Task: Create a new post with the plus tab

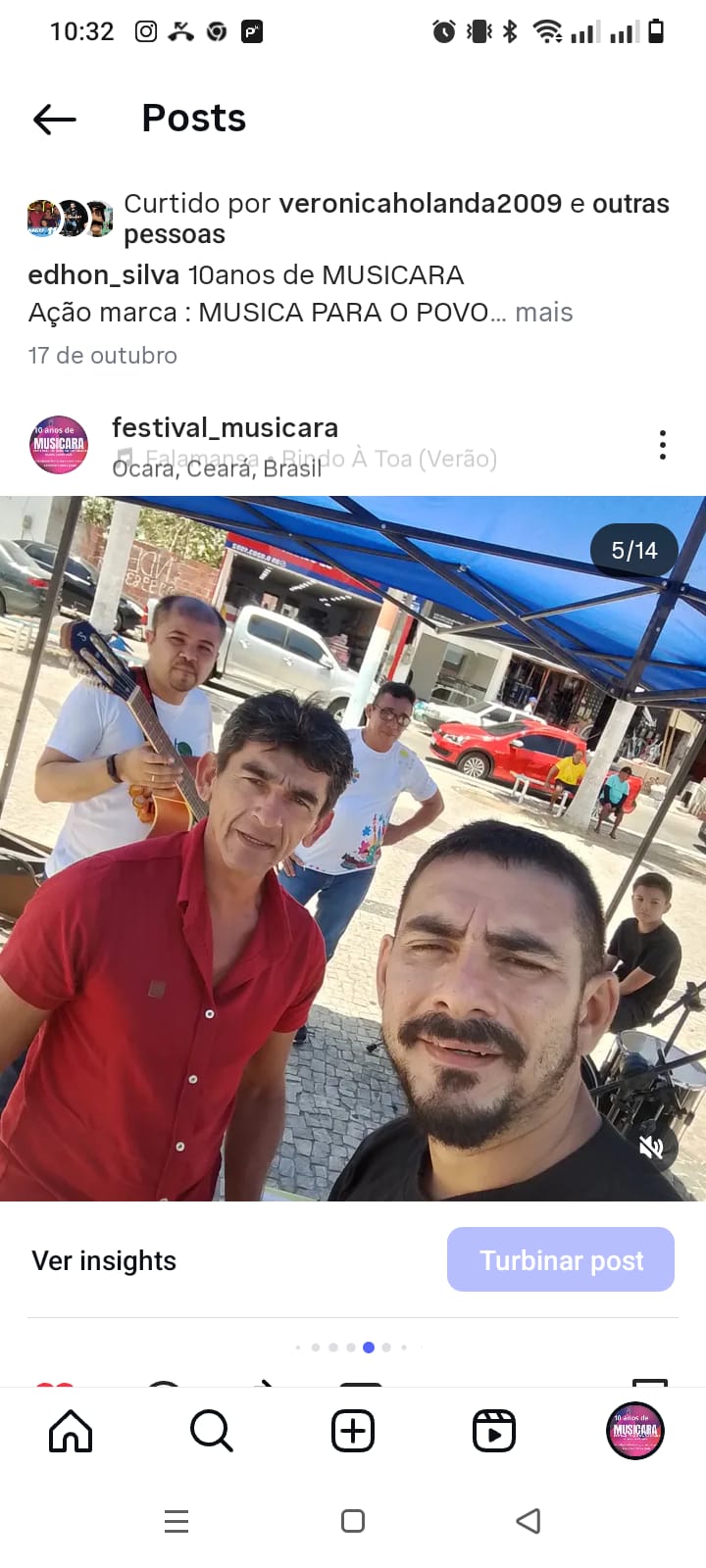Action: click(353, 1431)
